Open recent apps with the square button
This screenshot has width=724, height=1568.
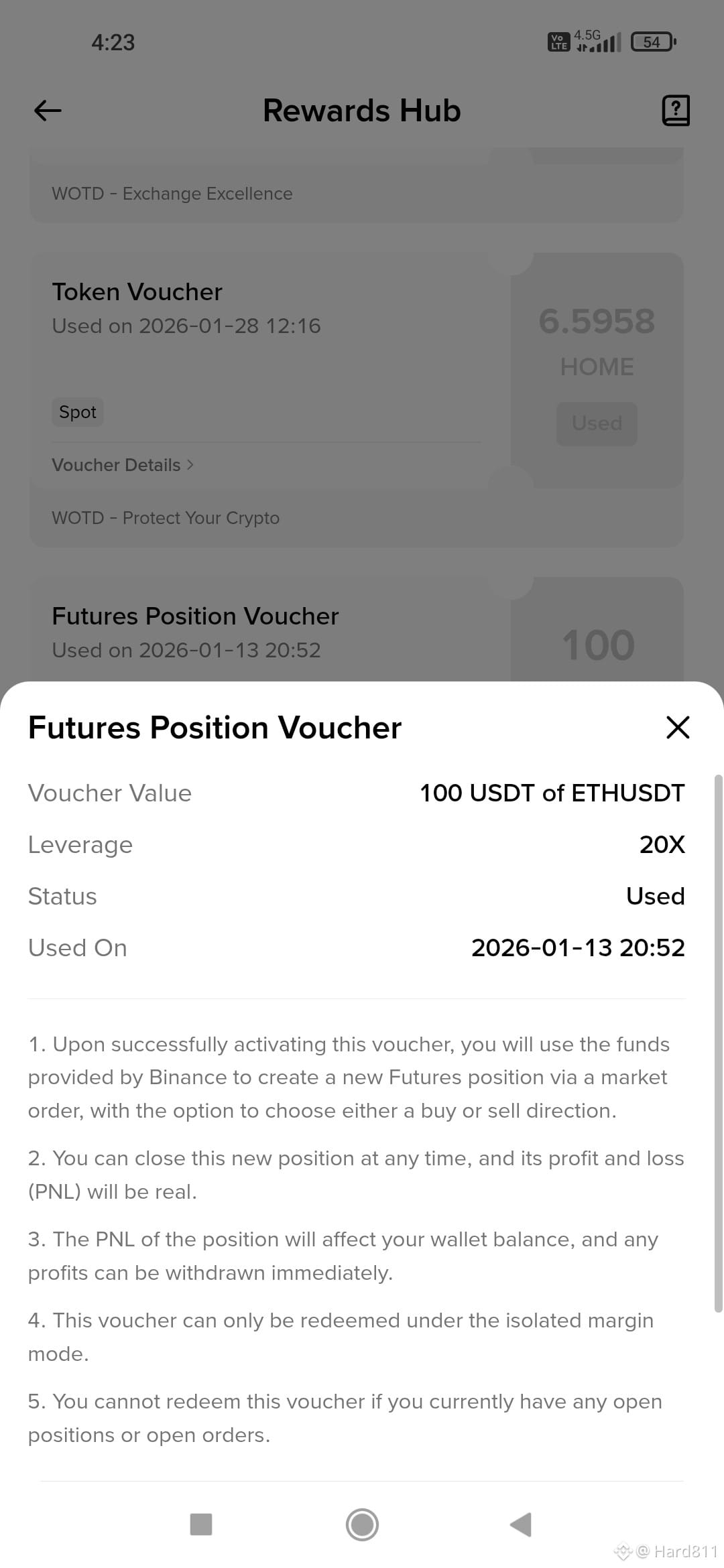(x=201, y=1524)
